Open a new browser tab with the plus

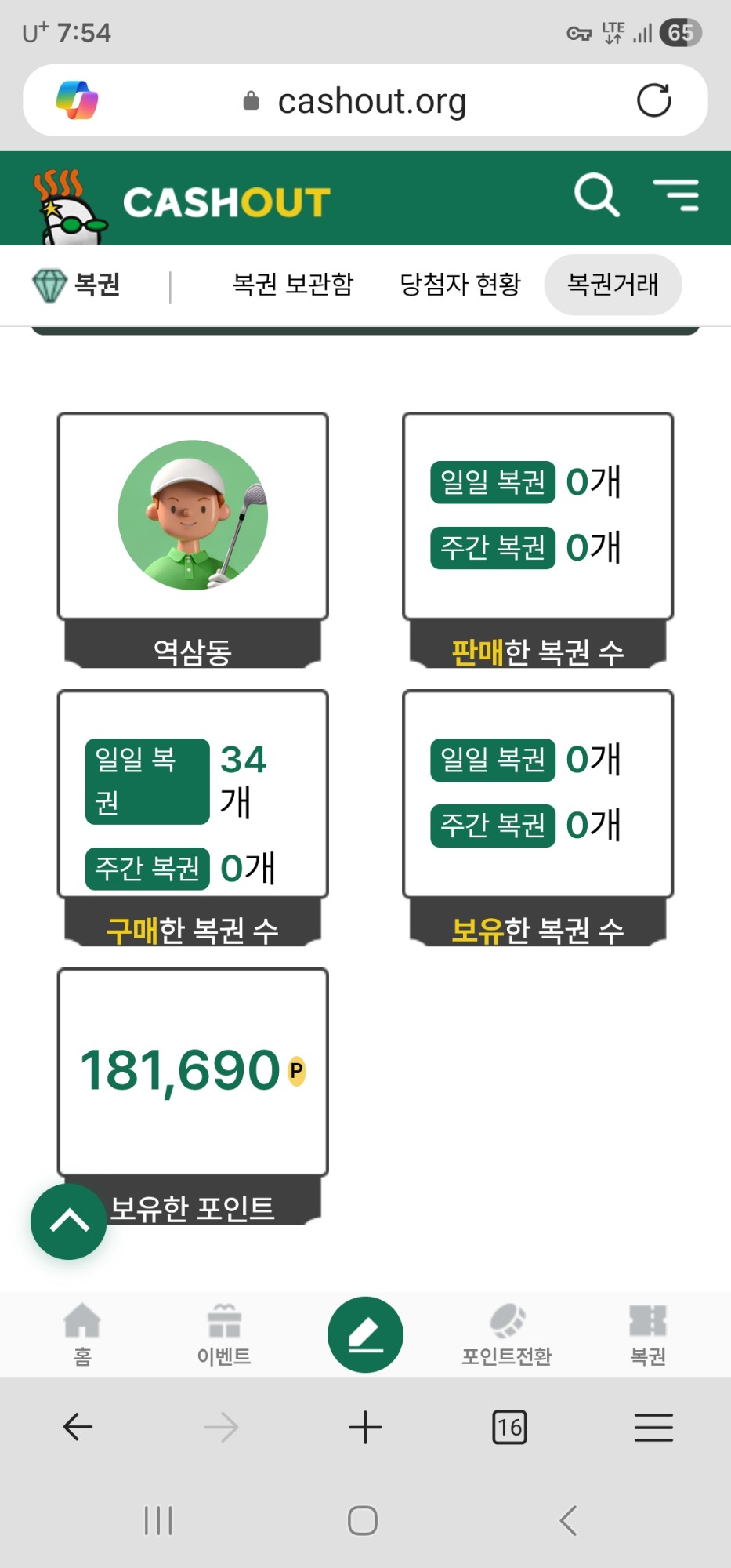[365, 1427]
